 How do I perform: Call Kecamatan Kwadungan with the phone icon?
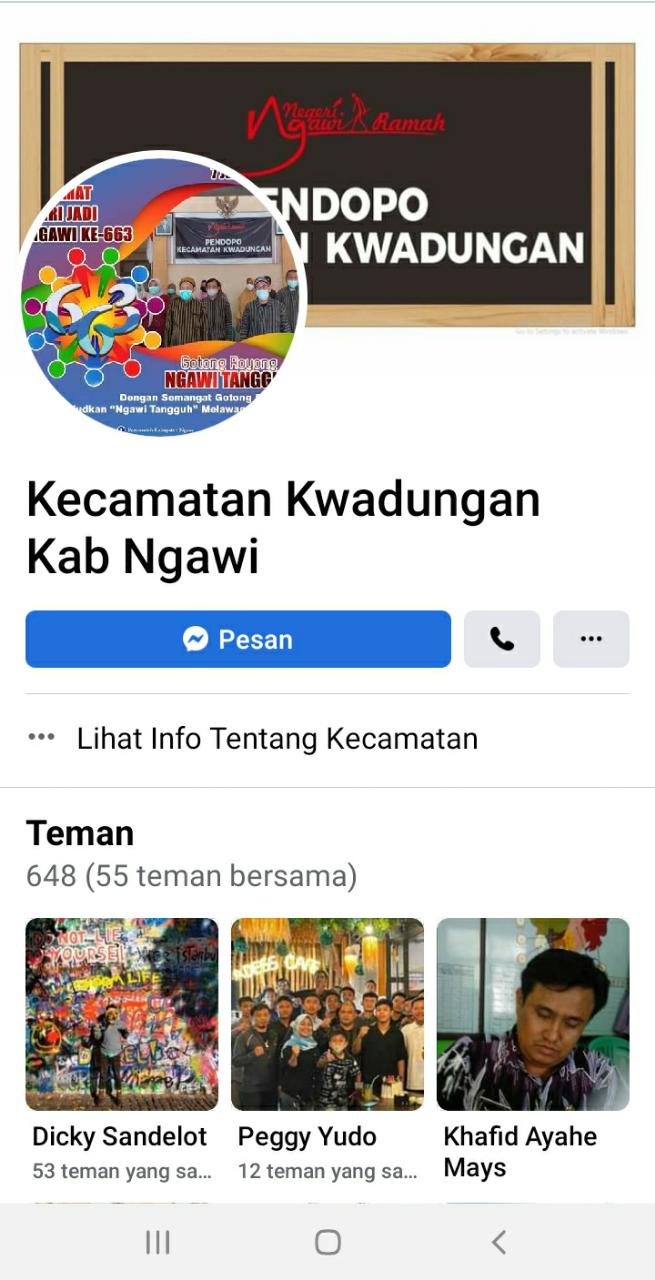502,639
